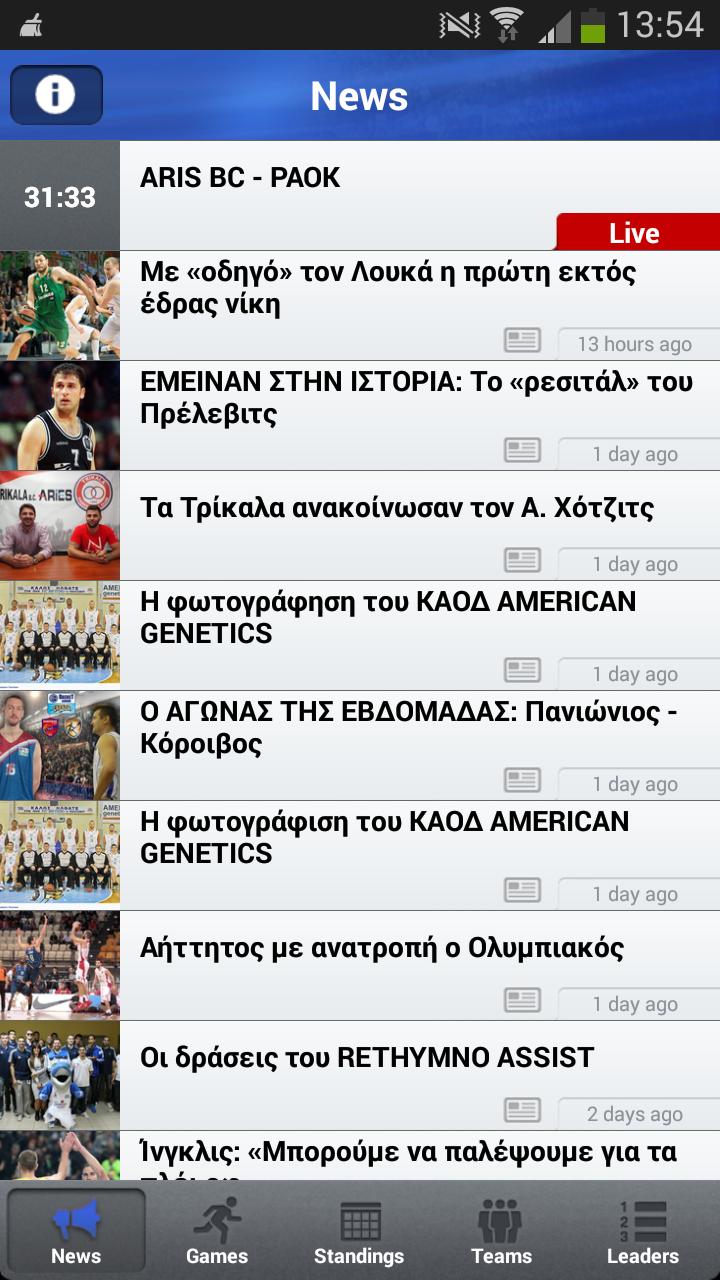Switch to the Standings tab
The image size is (720, 1280).
point(359,1230)
